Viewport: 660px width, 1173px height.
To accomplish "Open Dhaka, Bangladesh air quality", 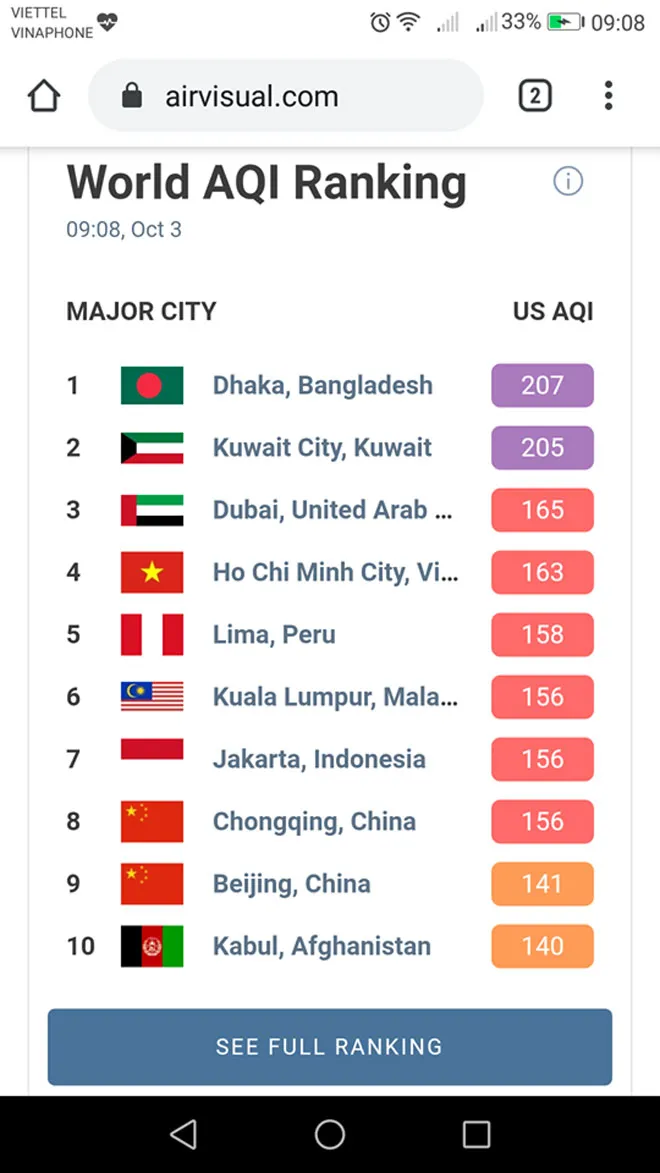I will click(x=322, y=385).
